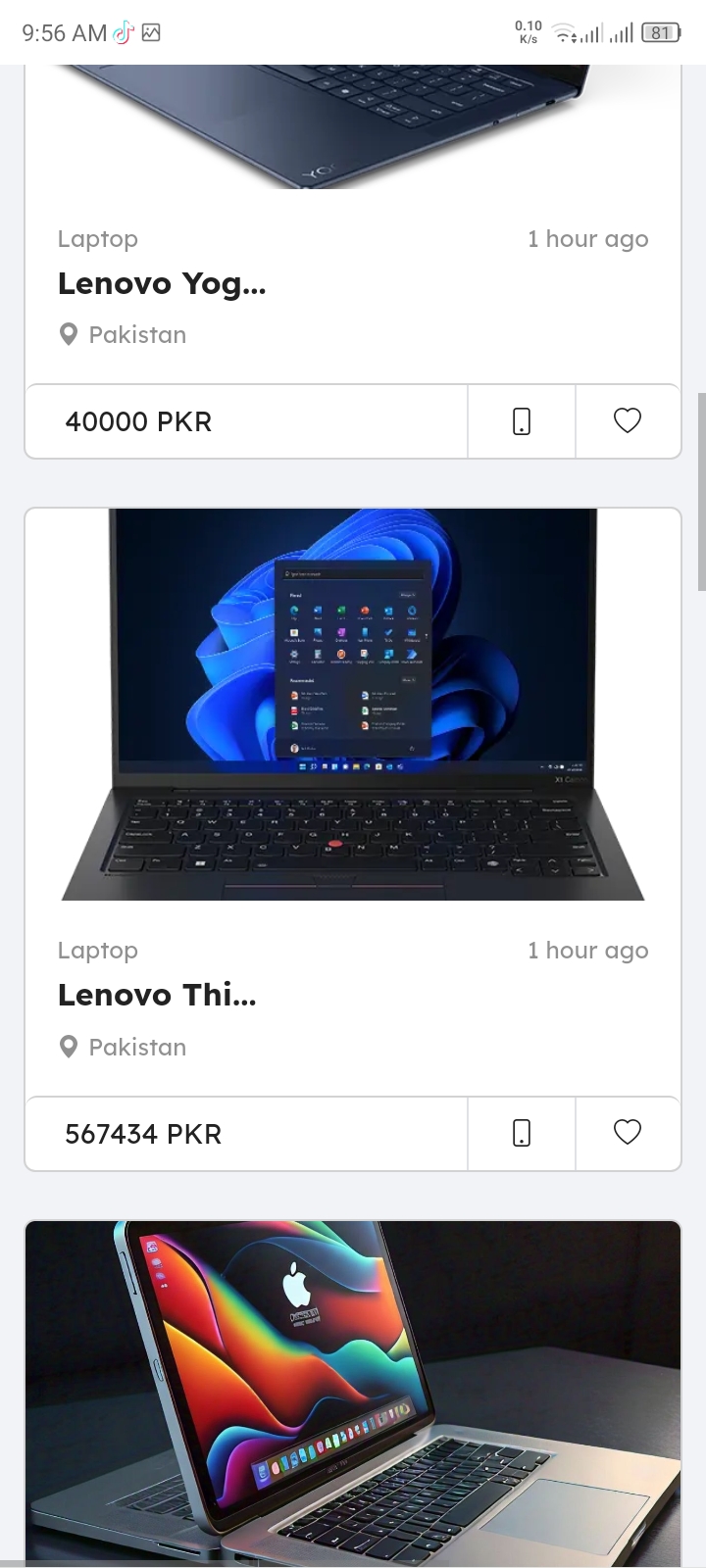Tap the phone icon on the Lenovo ThinkPad listing

point(522,1134)
